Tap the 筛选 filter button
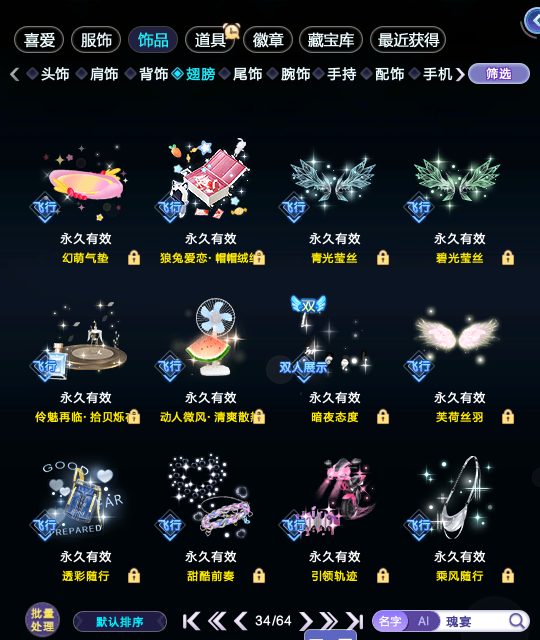The height and width of the screenshot is (640, 540). coord(499,74)
